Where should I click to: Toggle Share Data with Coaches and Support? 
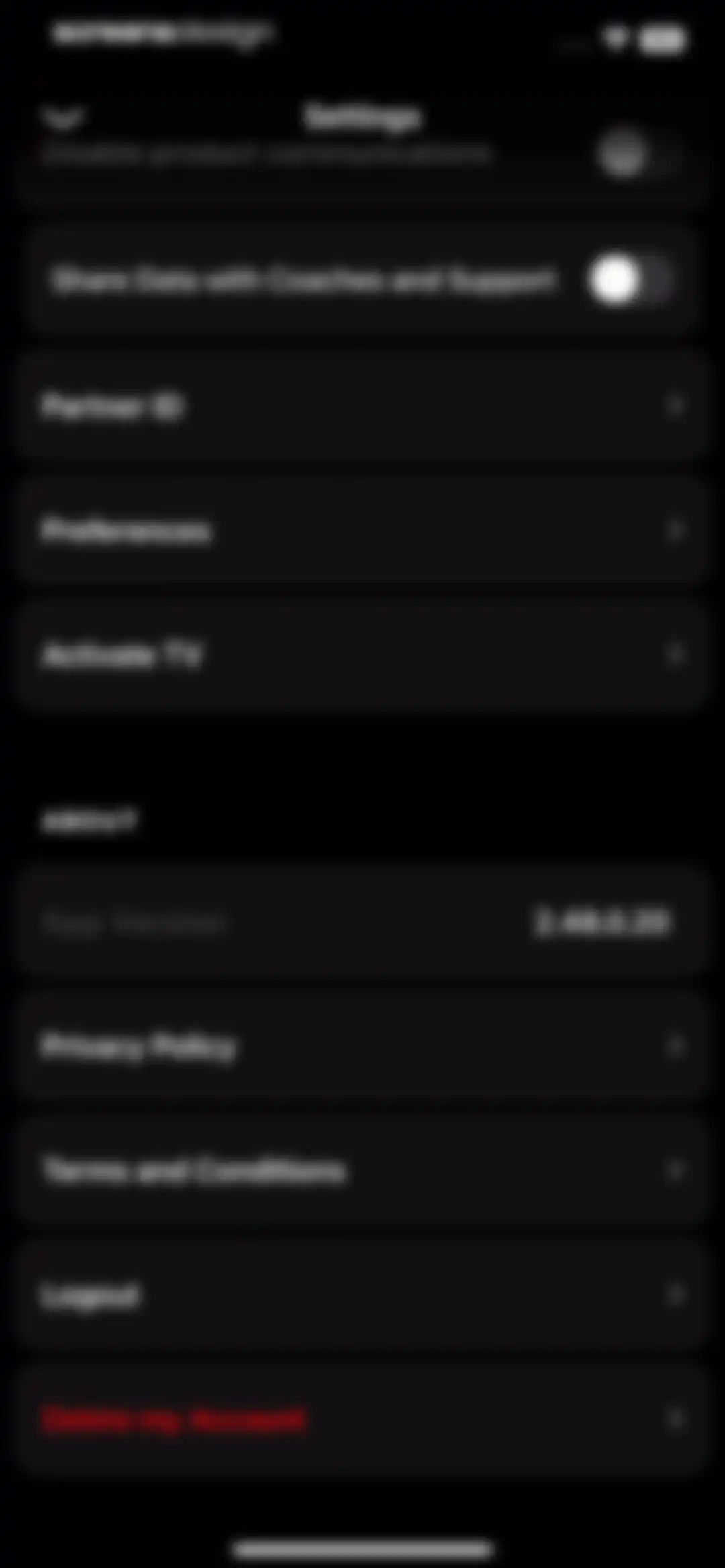[631, 281]
